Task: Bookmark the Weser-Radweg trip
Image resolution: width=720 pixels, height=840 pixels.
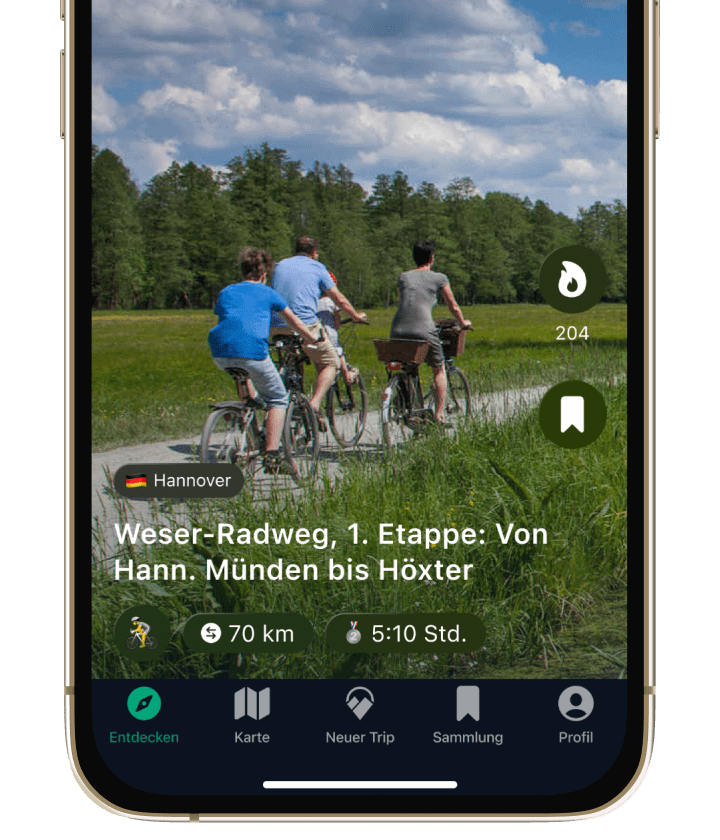Action: 572,414
